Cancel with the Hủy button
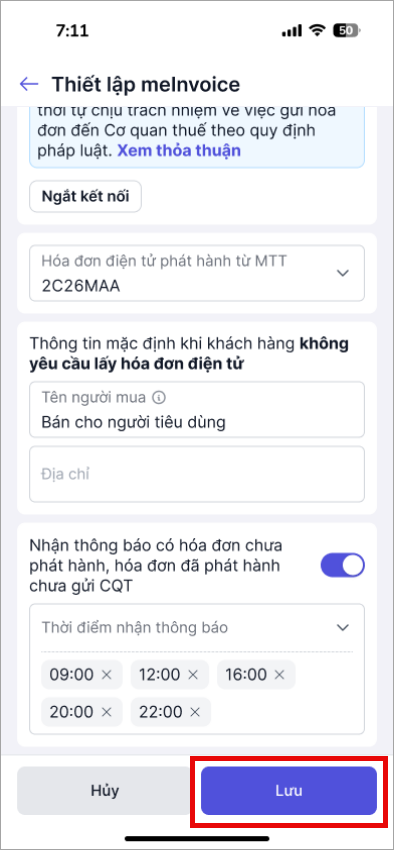This screenshot has width=395, height=850. [x=105, y=790]
